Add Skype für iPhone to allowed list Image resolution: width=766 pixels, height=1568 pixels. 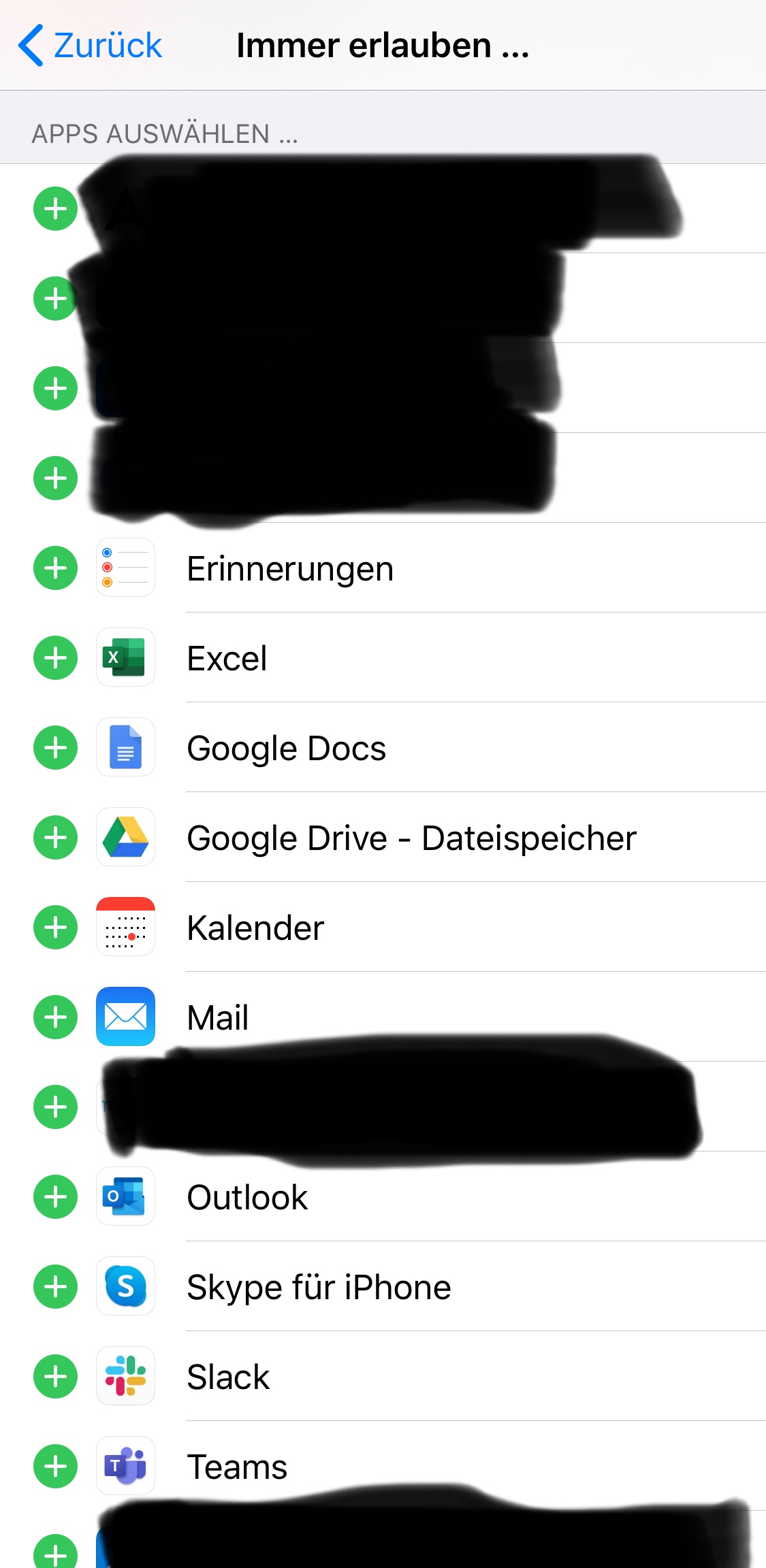(55, 1287)
